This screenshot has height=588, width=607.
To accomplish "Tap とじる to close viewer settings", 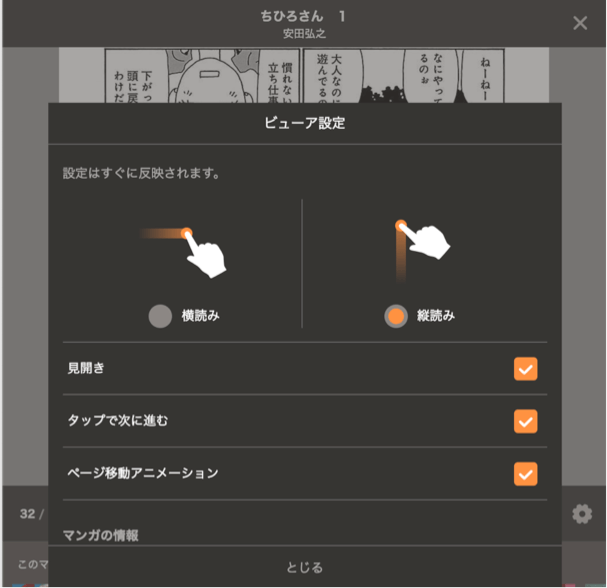I will [x=304, y=567].
